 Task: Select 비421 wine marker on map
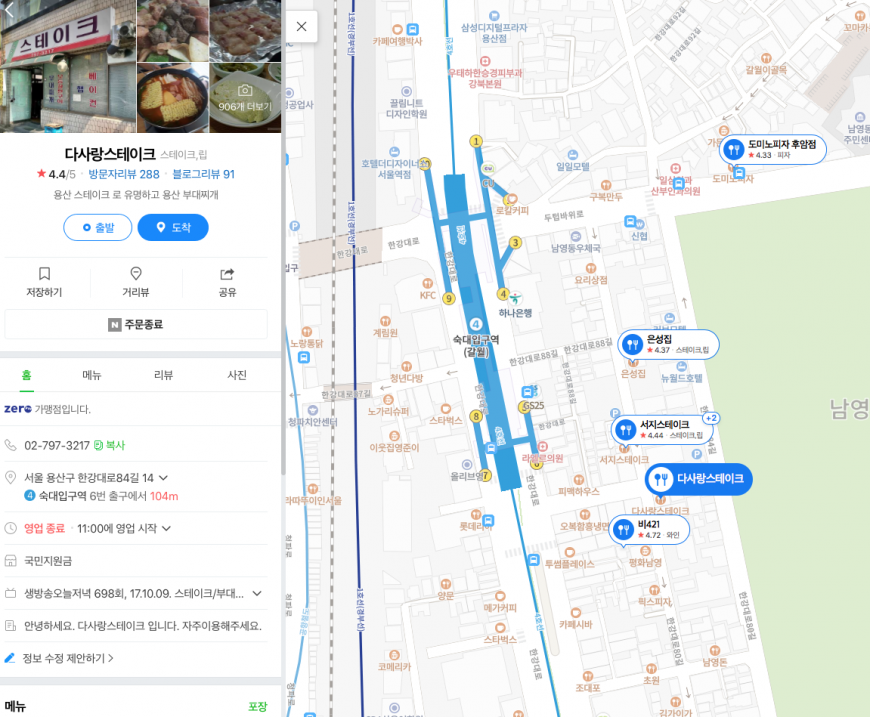(649, 529)
